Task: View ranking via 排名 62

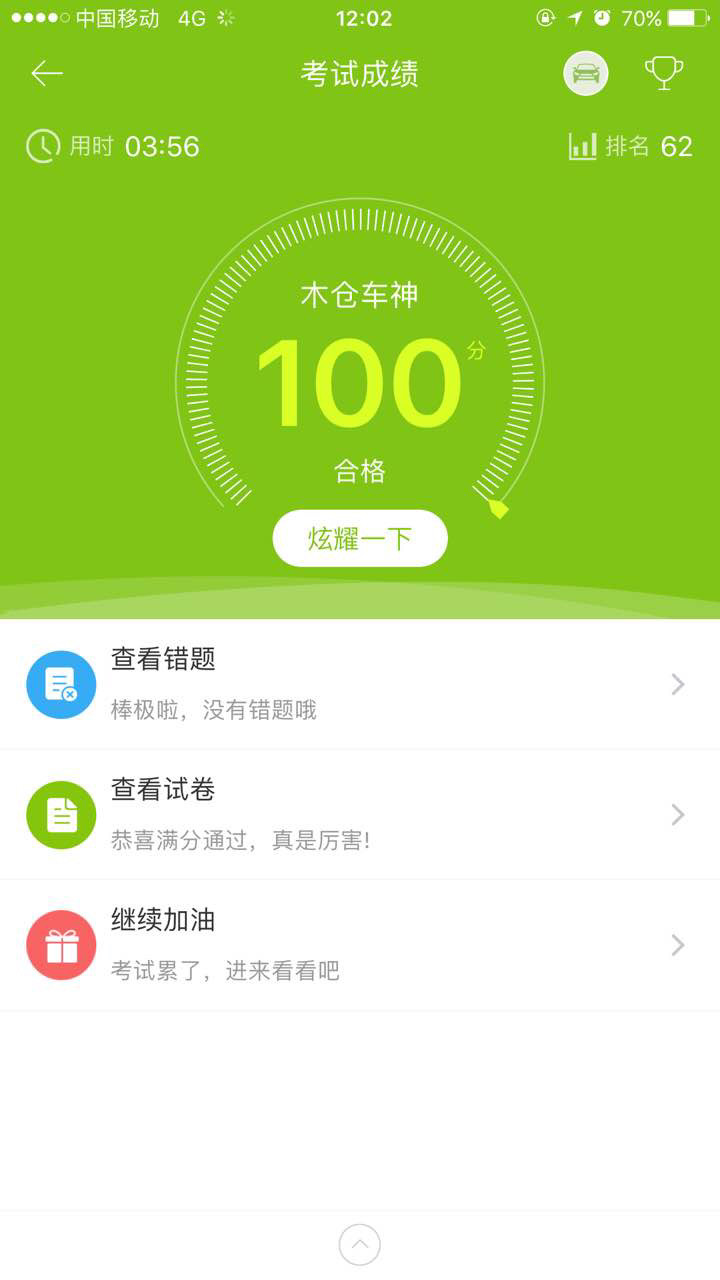Action: (631, 146)
